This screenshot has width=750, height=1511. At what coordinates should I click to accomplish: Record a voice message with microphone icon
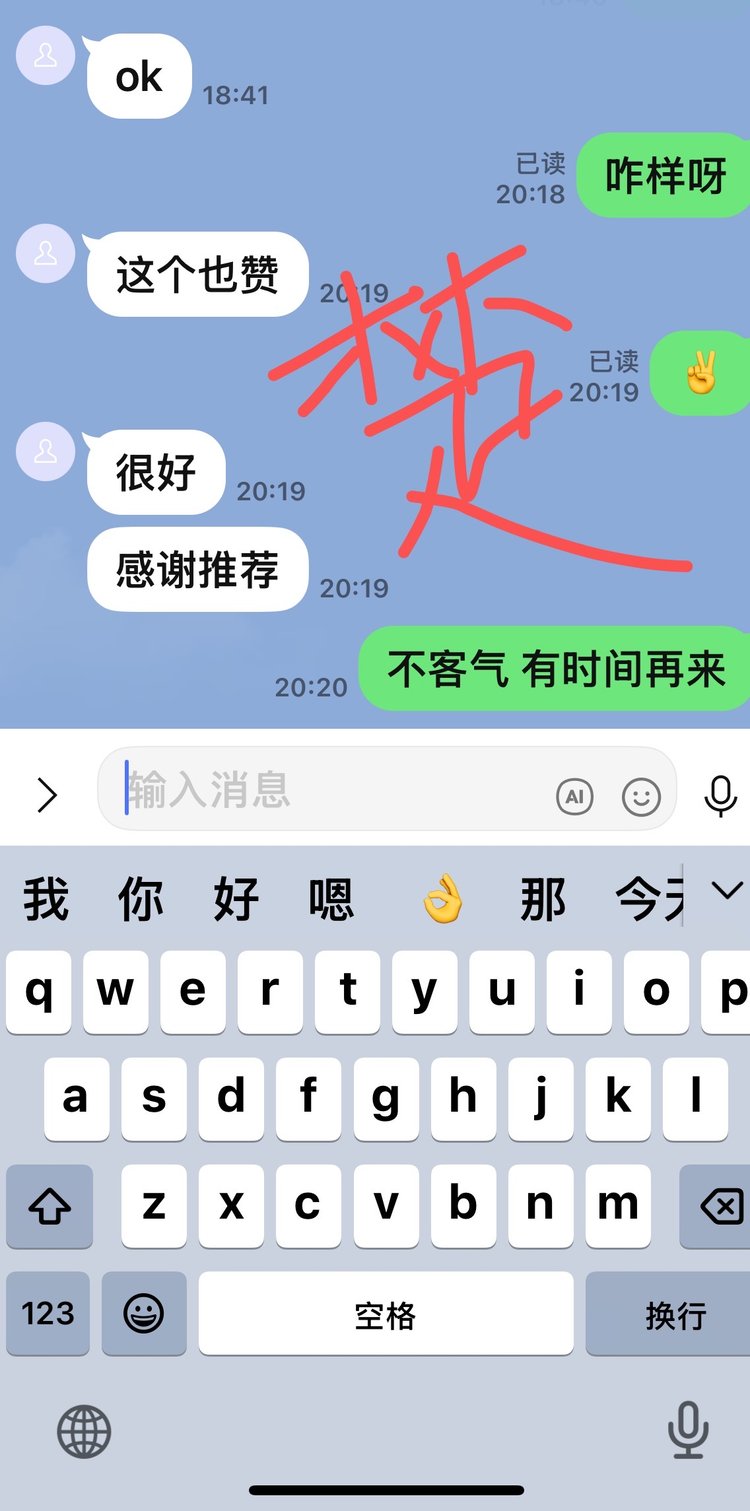(720, 796)
